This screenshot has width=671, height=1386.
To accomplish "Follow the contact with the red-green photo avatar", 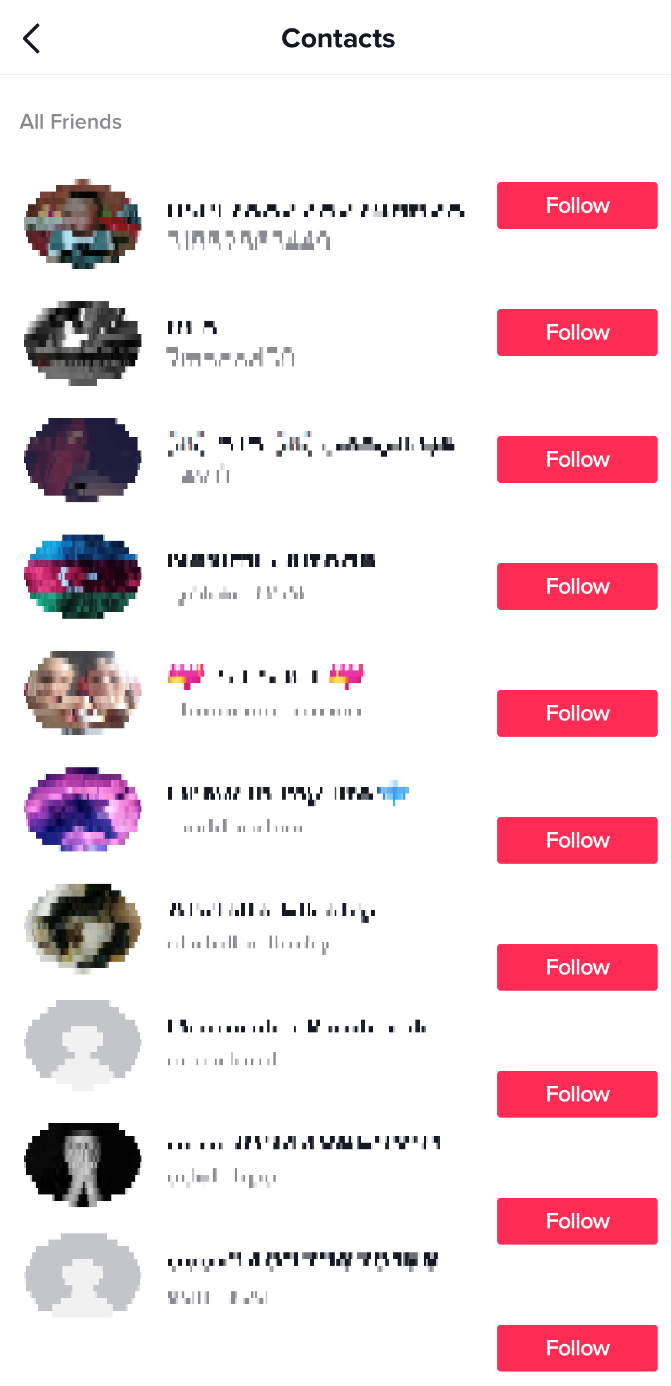I will click(x=577, y=206).
